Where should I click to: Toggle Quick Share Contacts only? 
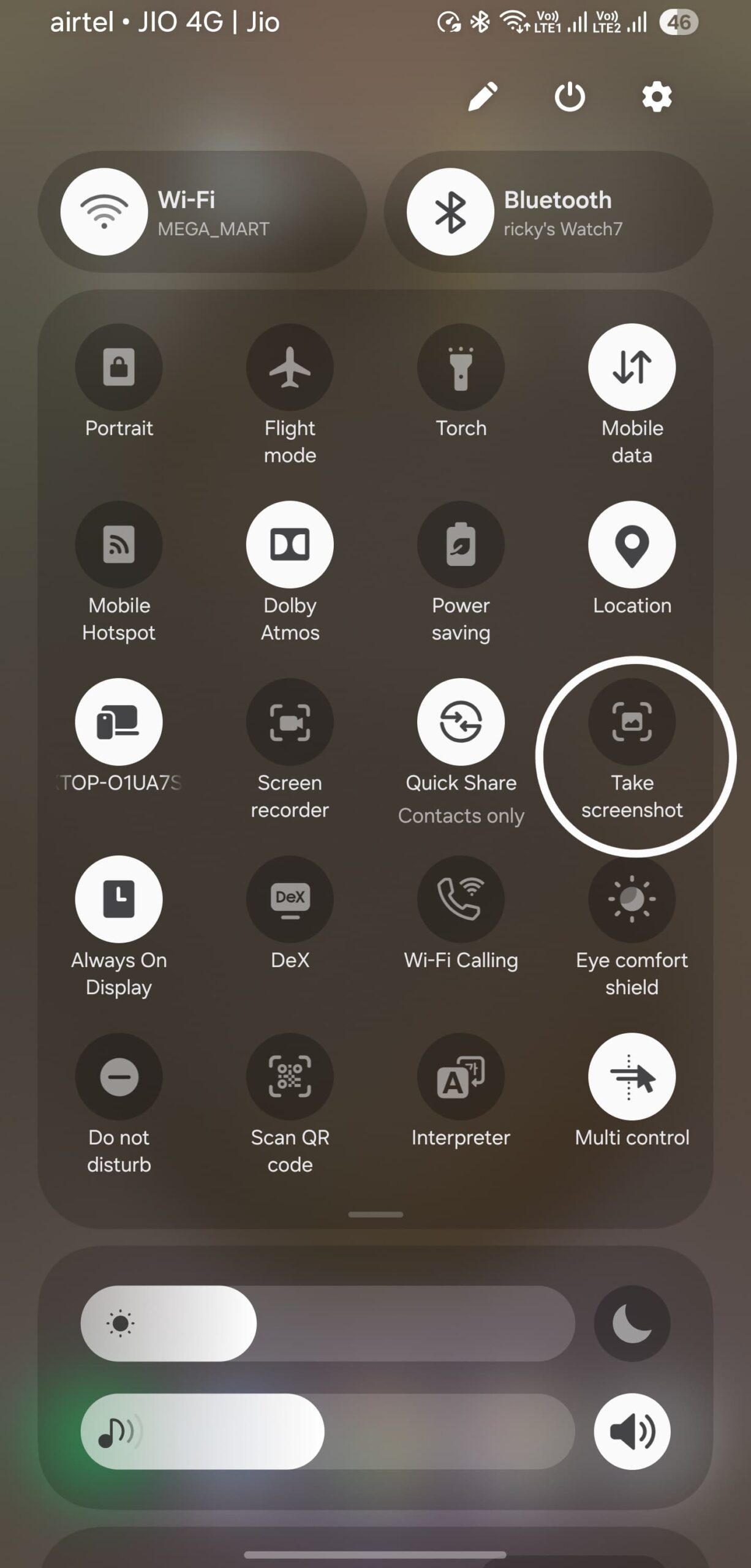(461, 722)
